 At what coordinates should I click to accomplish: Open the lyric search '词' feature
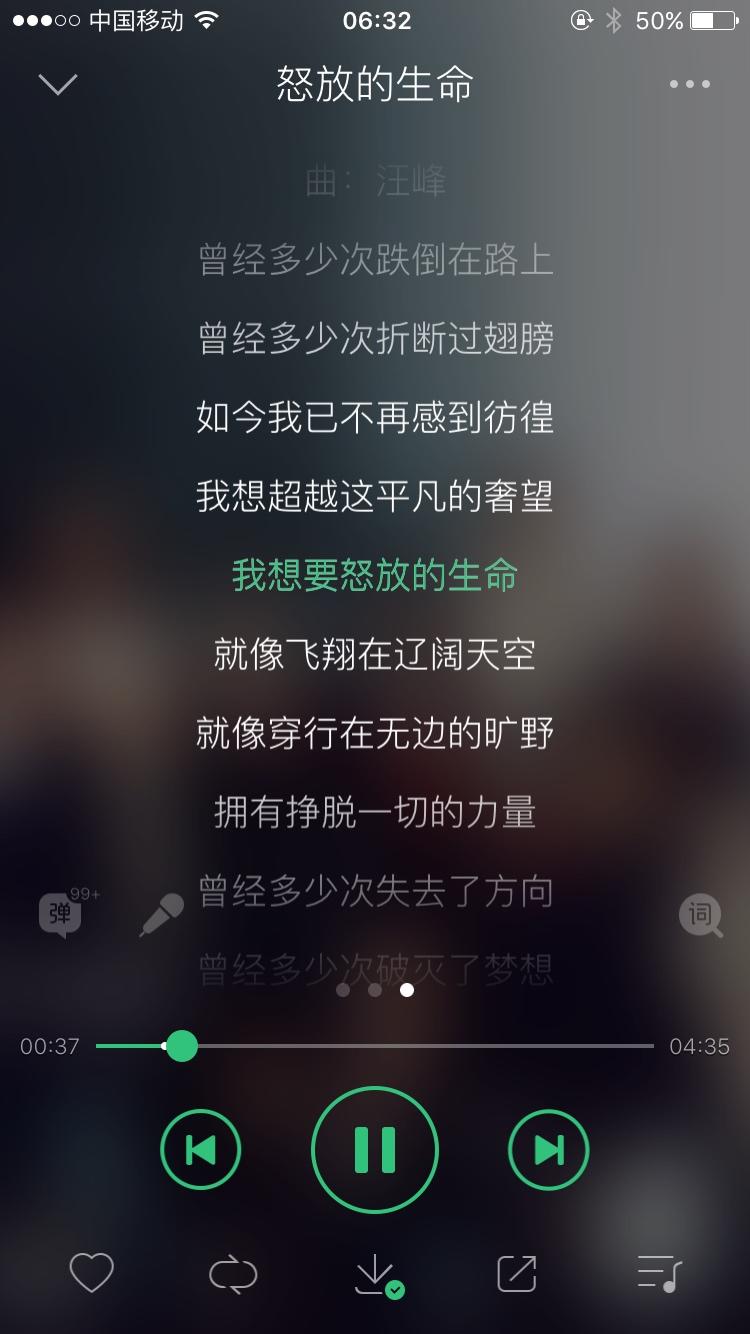pyautogui.click(x=701, y=914)
